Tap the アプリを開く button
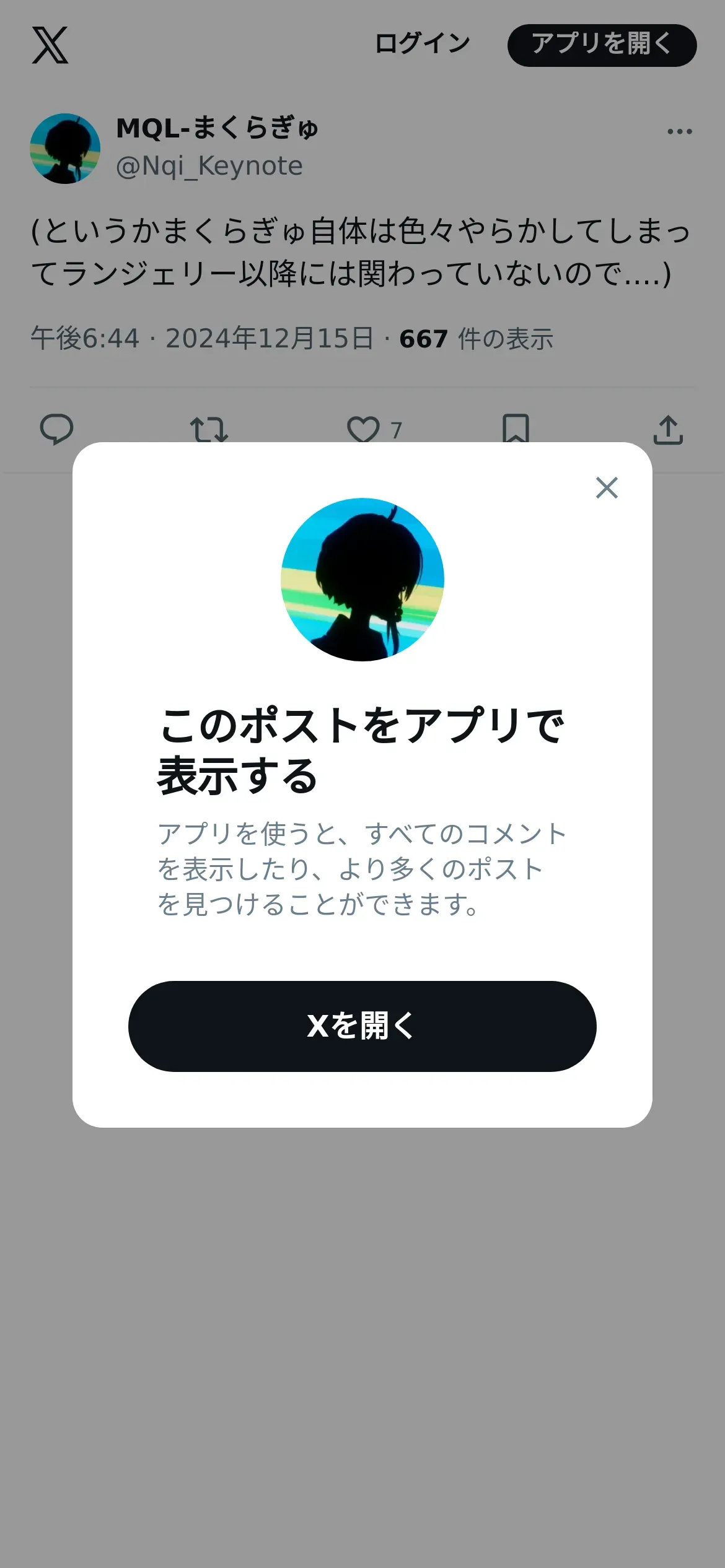The width and height of the screenshot is (725, 1568). tap(602, 45)
